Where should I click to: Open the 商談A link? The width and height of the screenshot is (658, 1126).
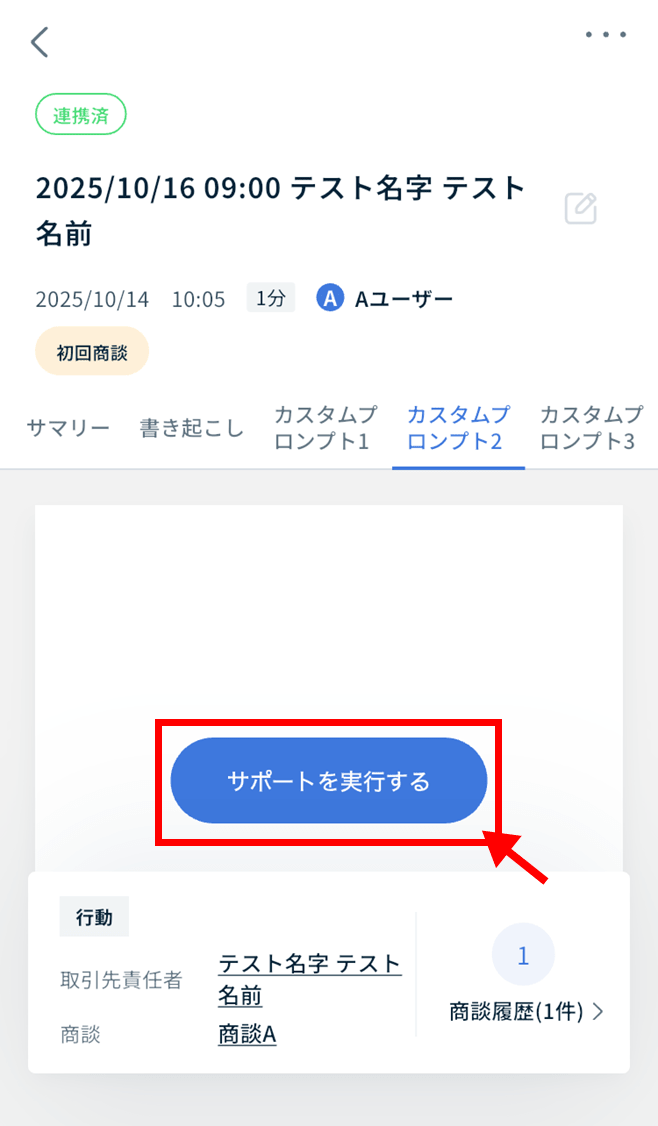(x=247, y=1035)
